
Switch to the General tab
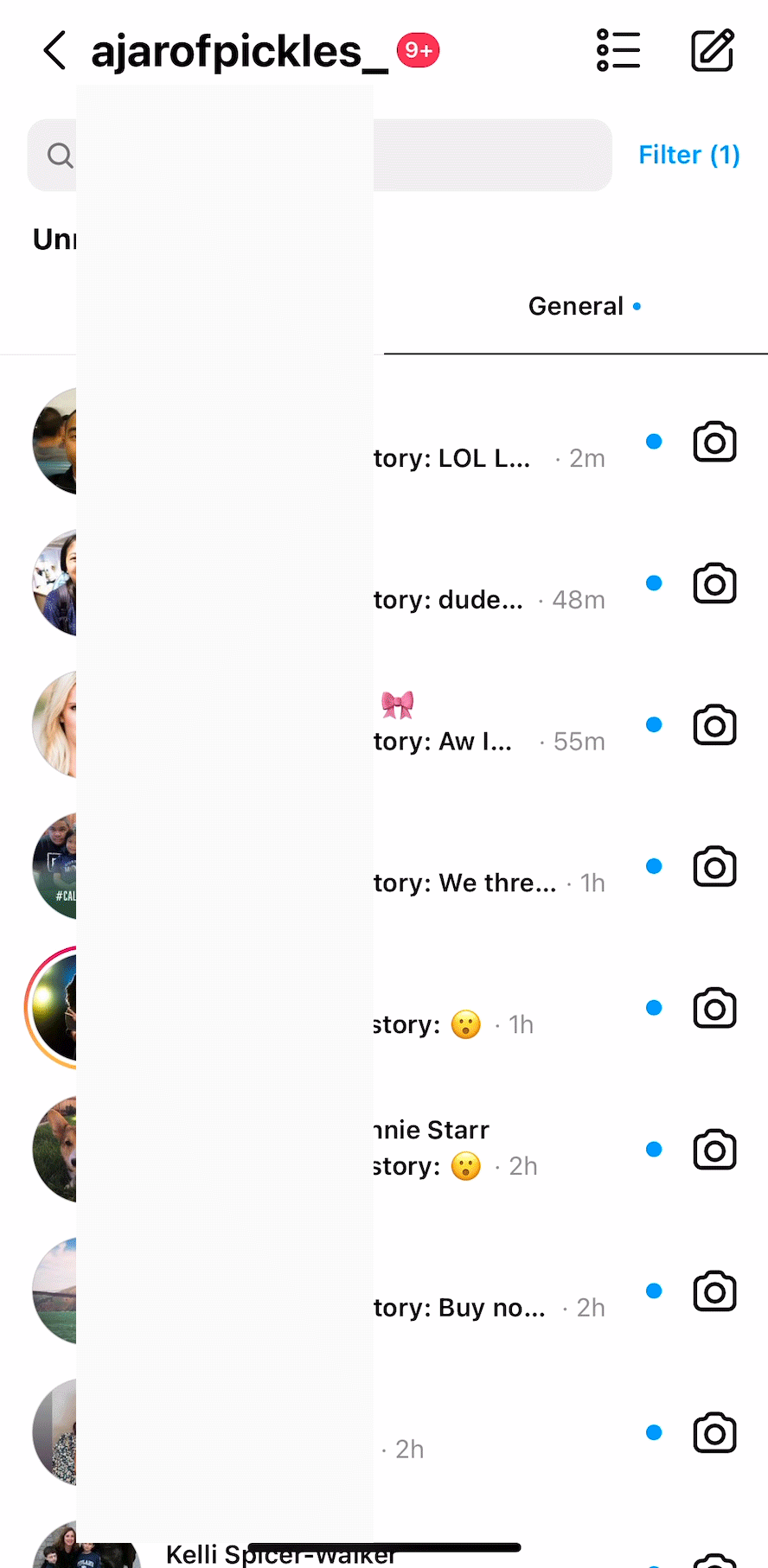tap(576, 307)
